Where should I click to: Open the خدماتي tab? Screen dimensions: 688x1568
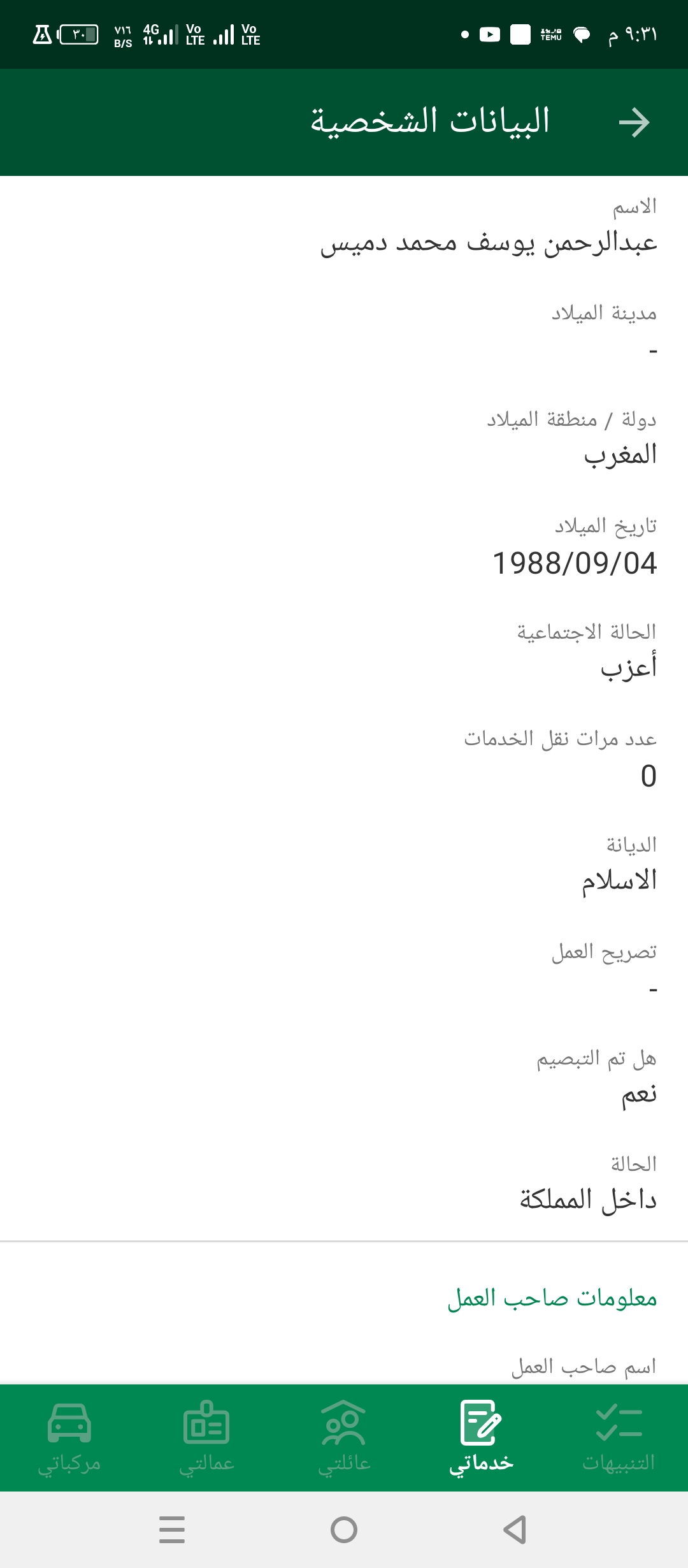pos(481,1438)
